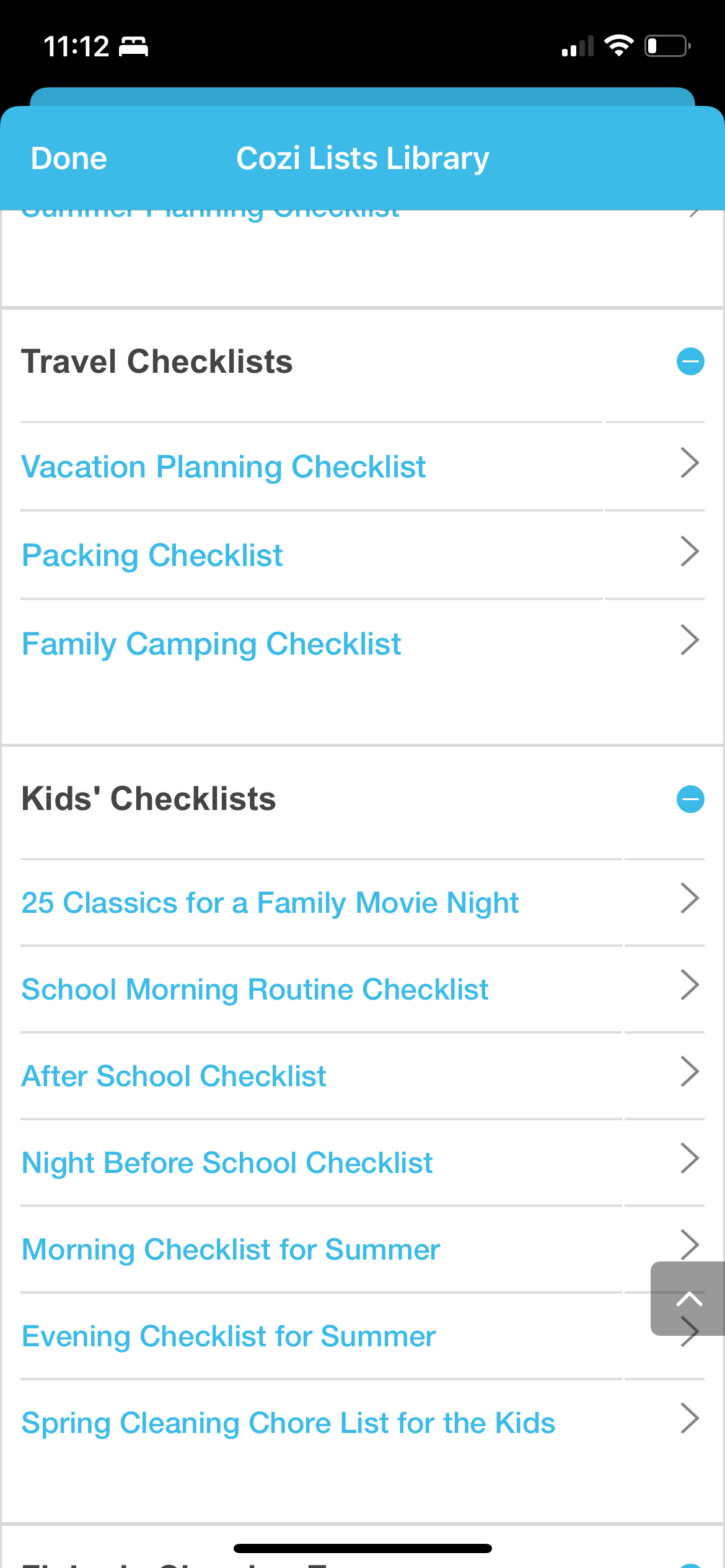Tap the chevron beside Vacation Planning Checklist
725x1568 pixels.
click(690, 463)
